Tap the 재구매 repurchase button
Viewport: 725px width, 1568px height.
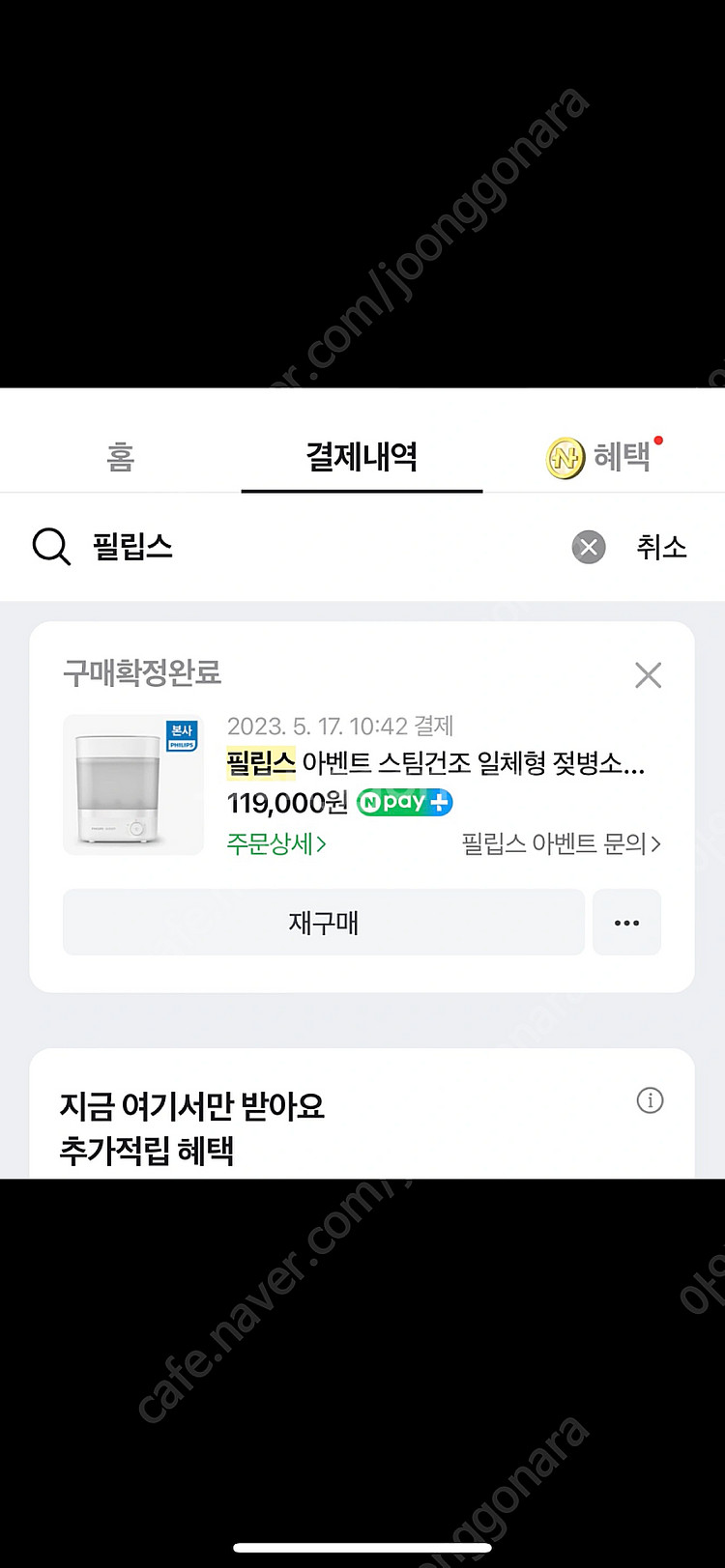point(324,923)
